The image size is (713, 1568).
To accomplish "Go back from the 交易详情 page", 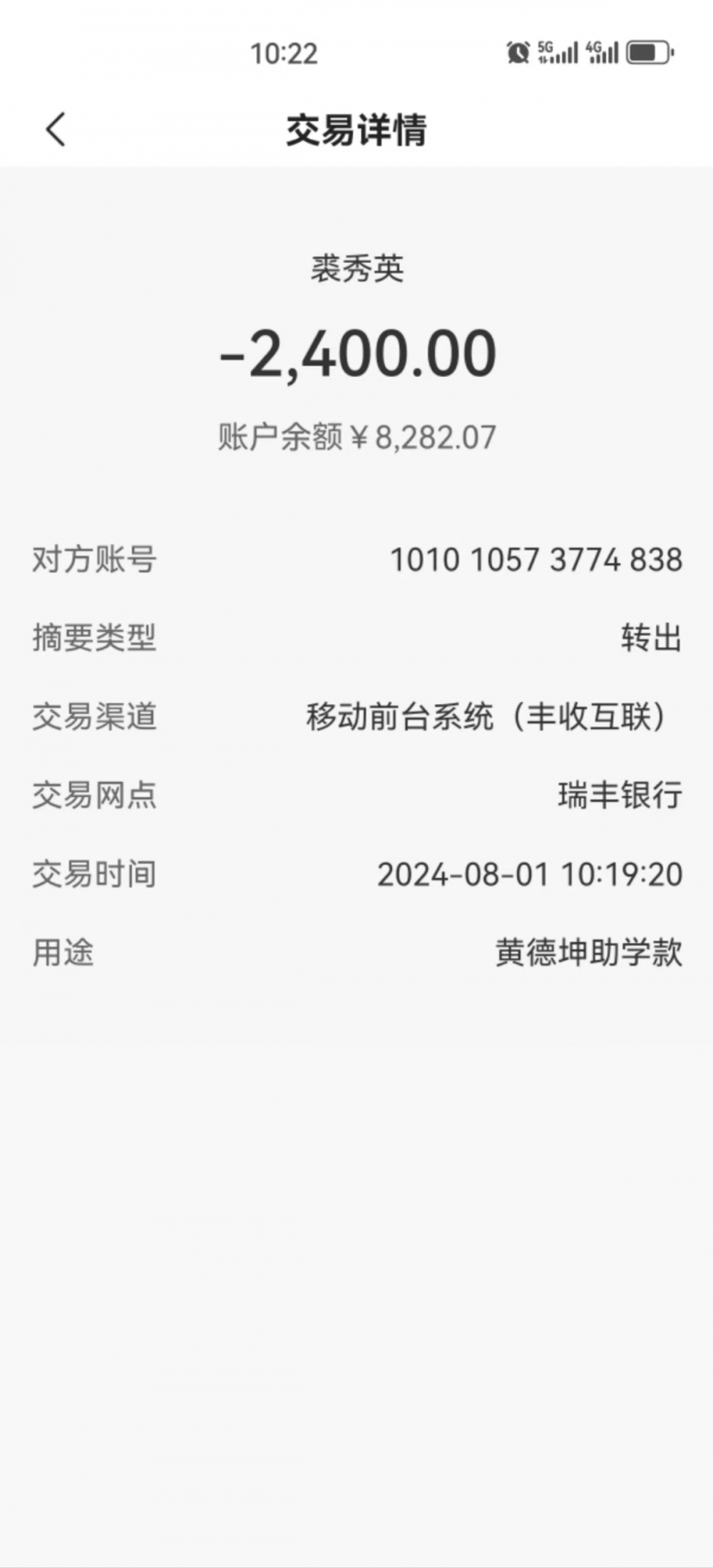I will pyautogui.click(x=56, y=130).
